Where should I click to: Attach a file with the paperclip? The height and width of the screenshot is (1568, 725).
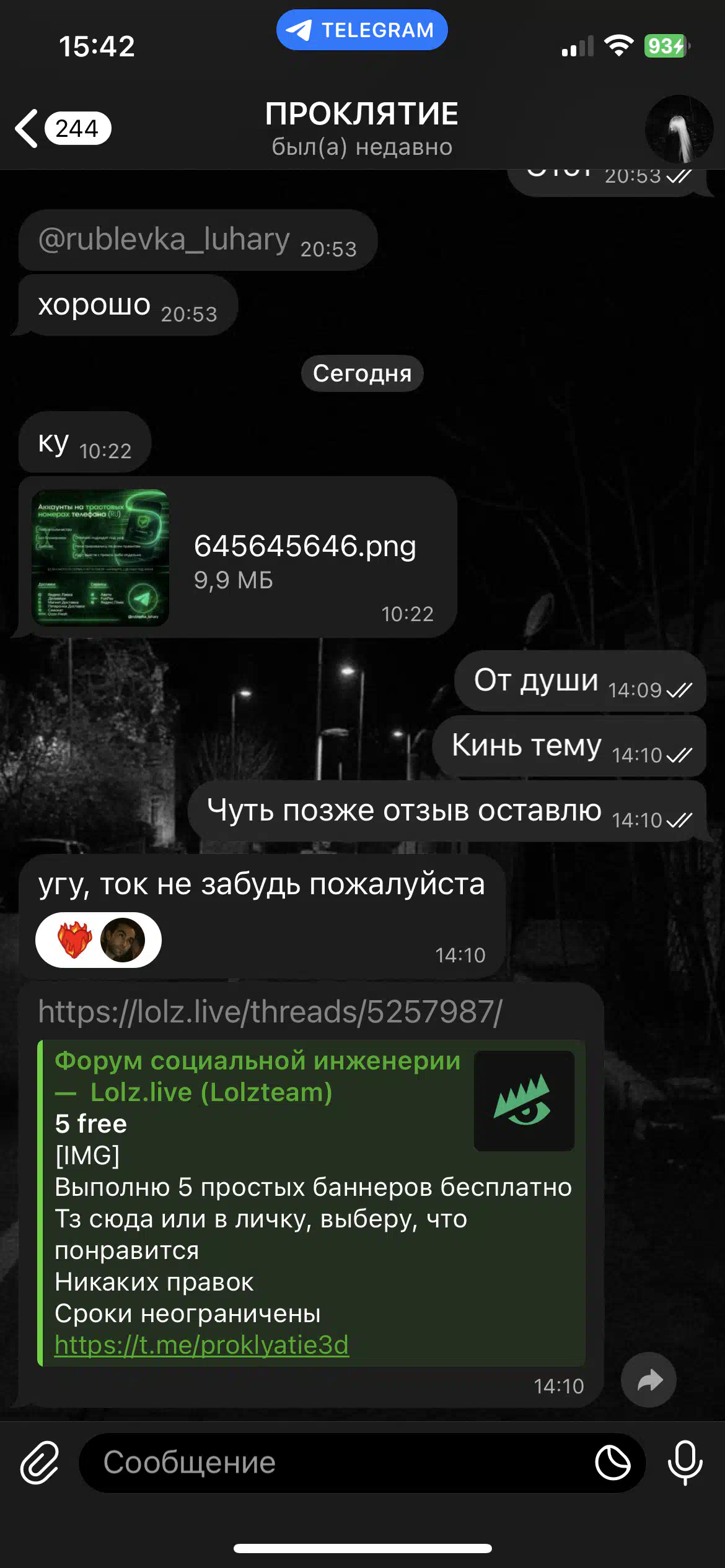click(40, 1463)
